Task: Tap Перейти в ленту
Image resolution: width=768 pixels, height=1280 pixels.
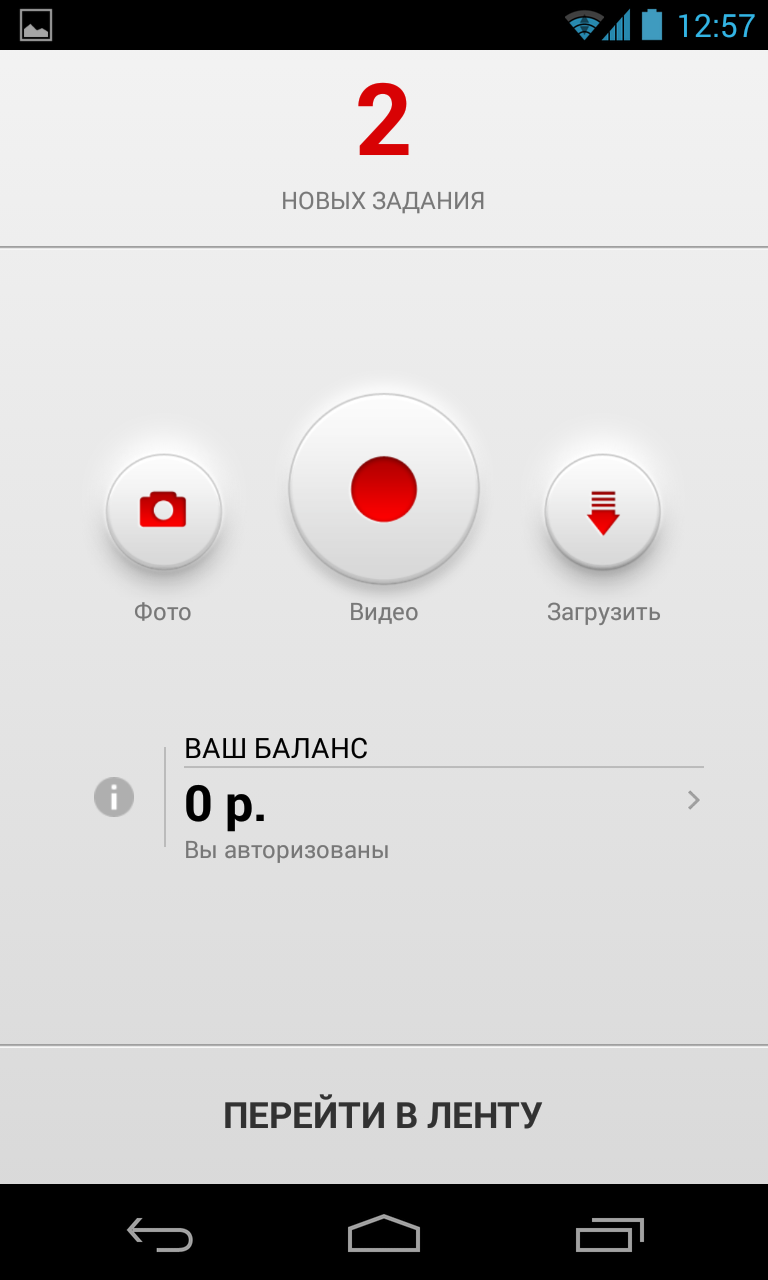Action: (x=384, y=1114)
